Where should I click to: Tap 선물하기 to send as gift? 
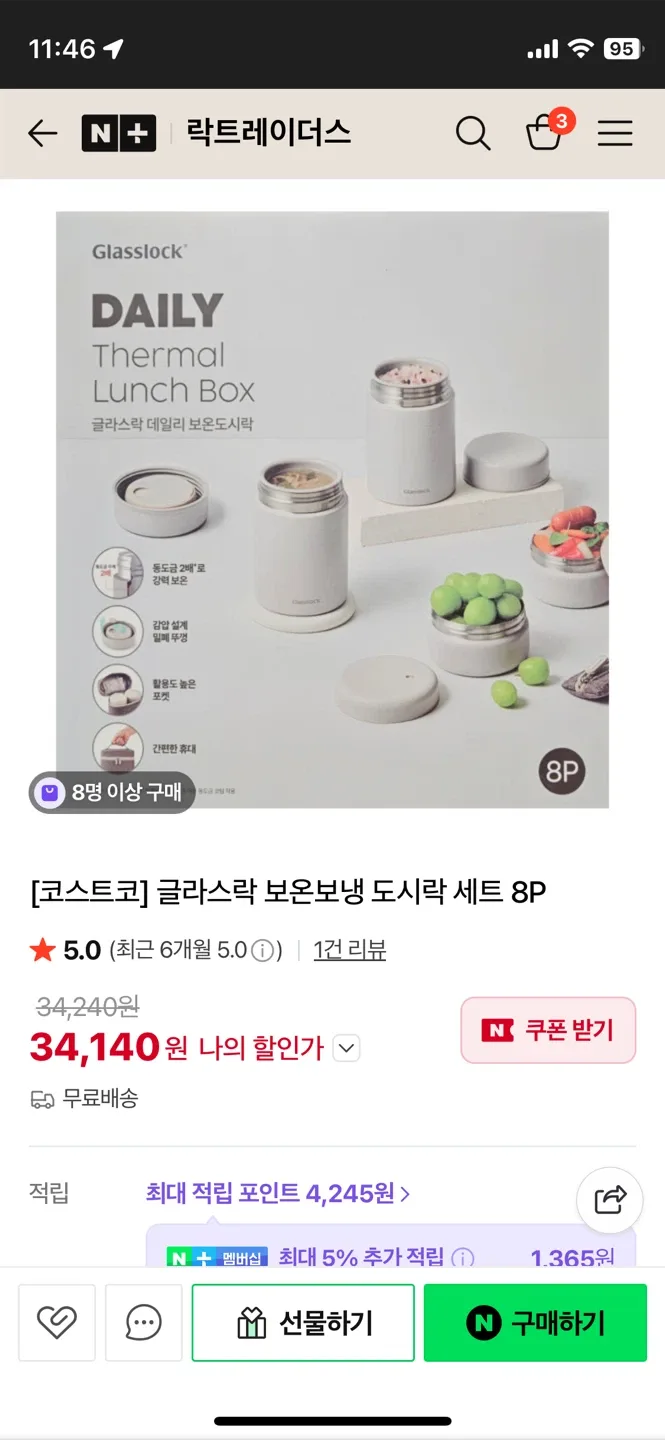(x=303, y=1323)
